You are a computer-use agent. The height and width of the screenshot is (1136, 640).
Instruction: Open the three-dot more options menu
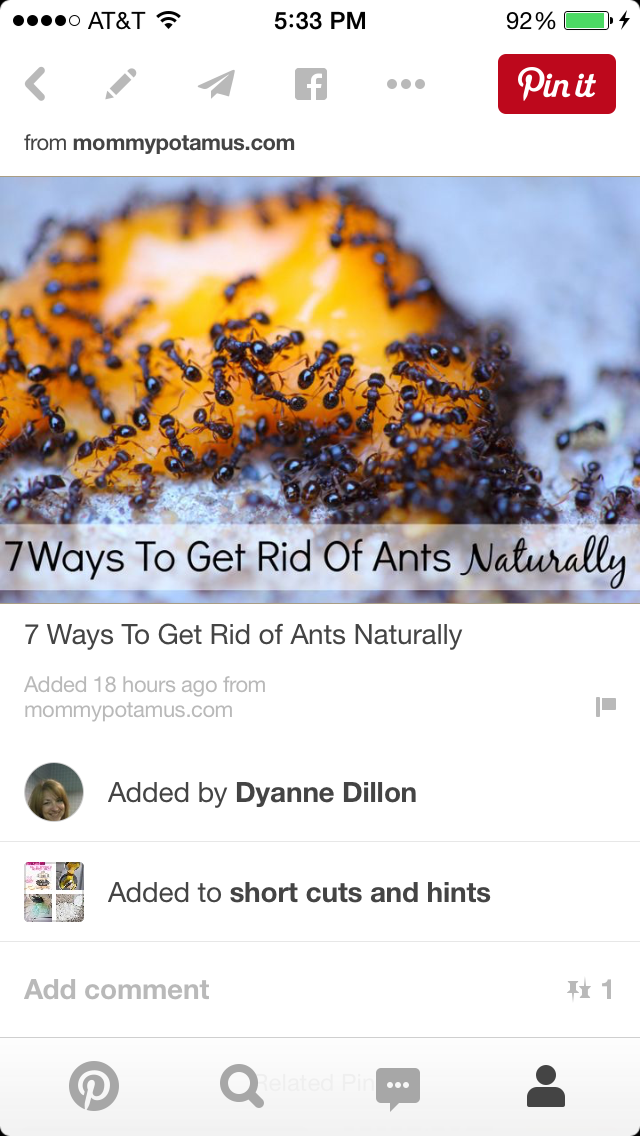(406, 84)
